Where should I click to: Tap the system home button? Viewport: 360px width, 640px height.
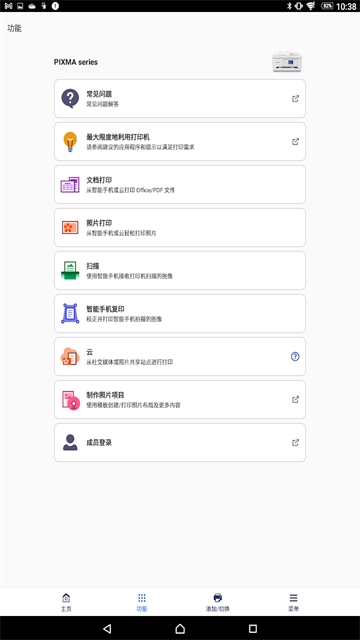180,629
